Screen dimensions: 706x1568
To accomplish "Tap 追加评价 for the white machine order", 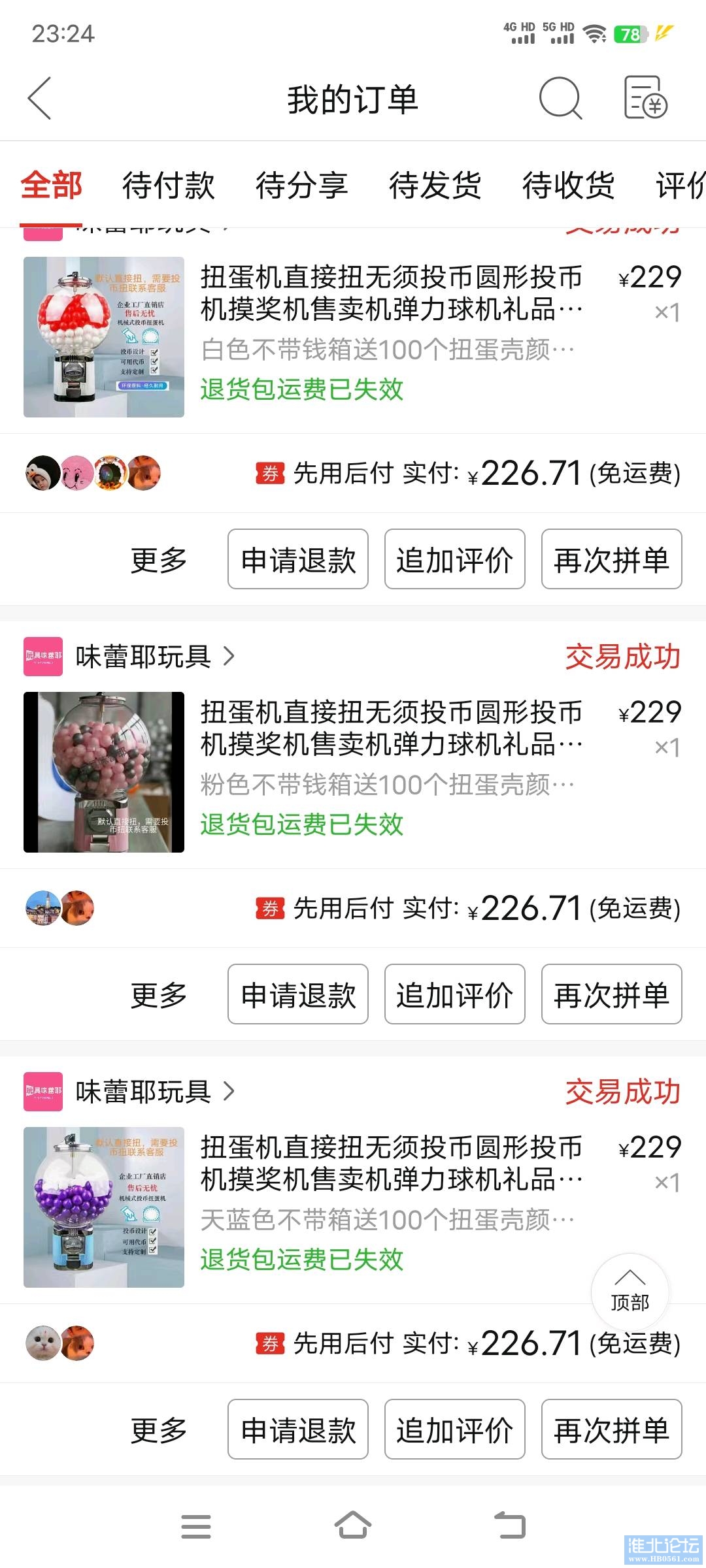I will click(455, 559).
